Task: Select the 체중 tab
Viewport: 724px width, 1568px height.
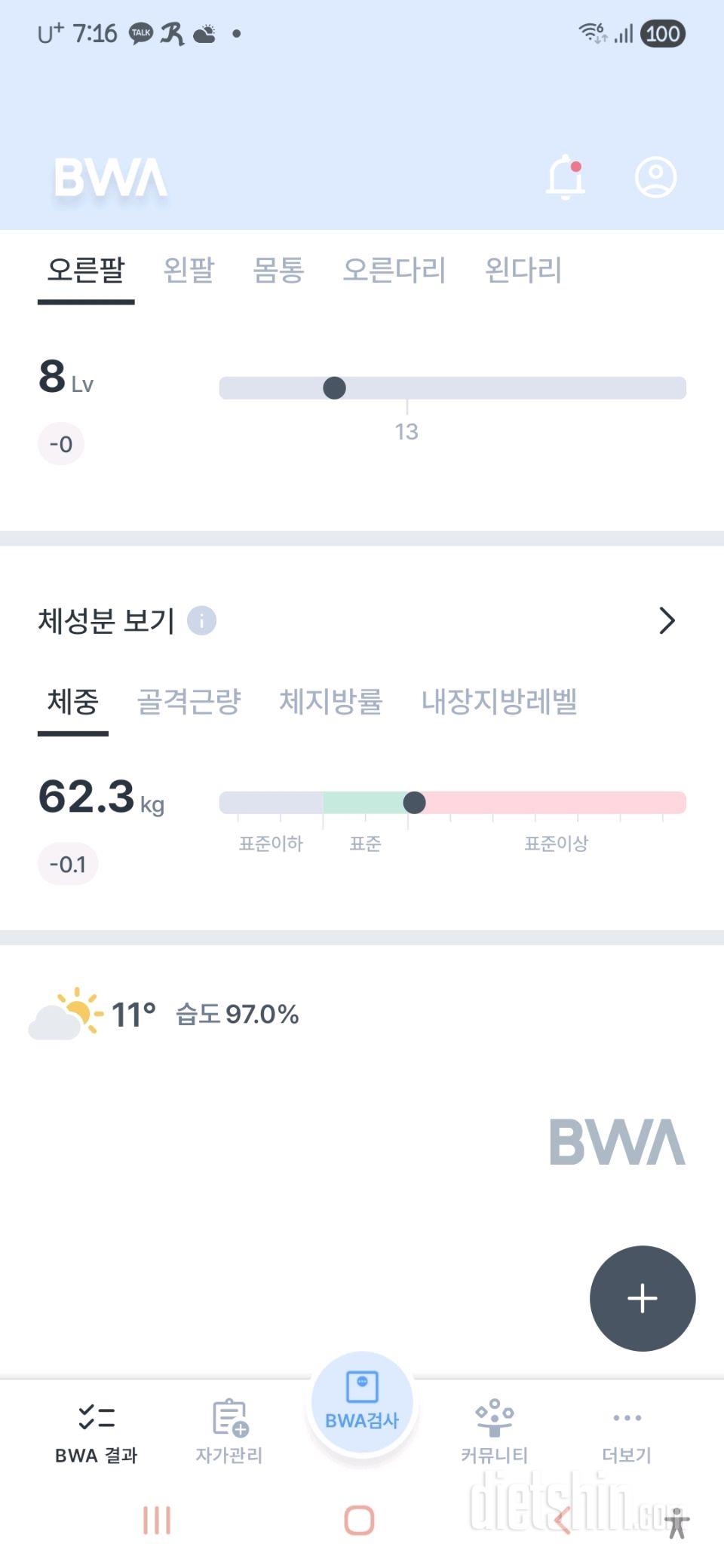Action: (x=73, y=702)
